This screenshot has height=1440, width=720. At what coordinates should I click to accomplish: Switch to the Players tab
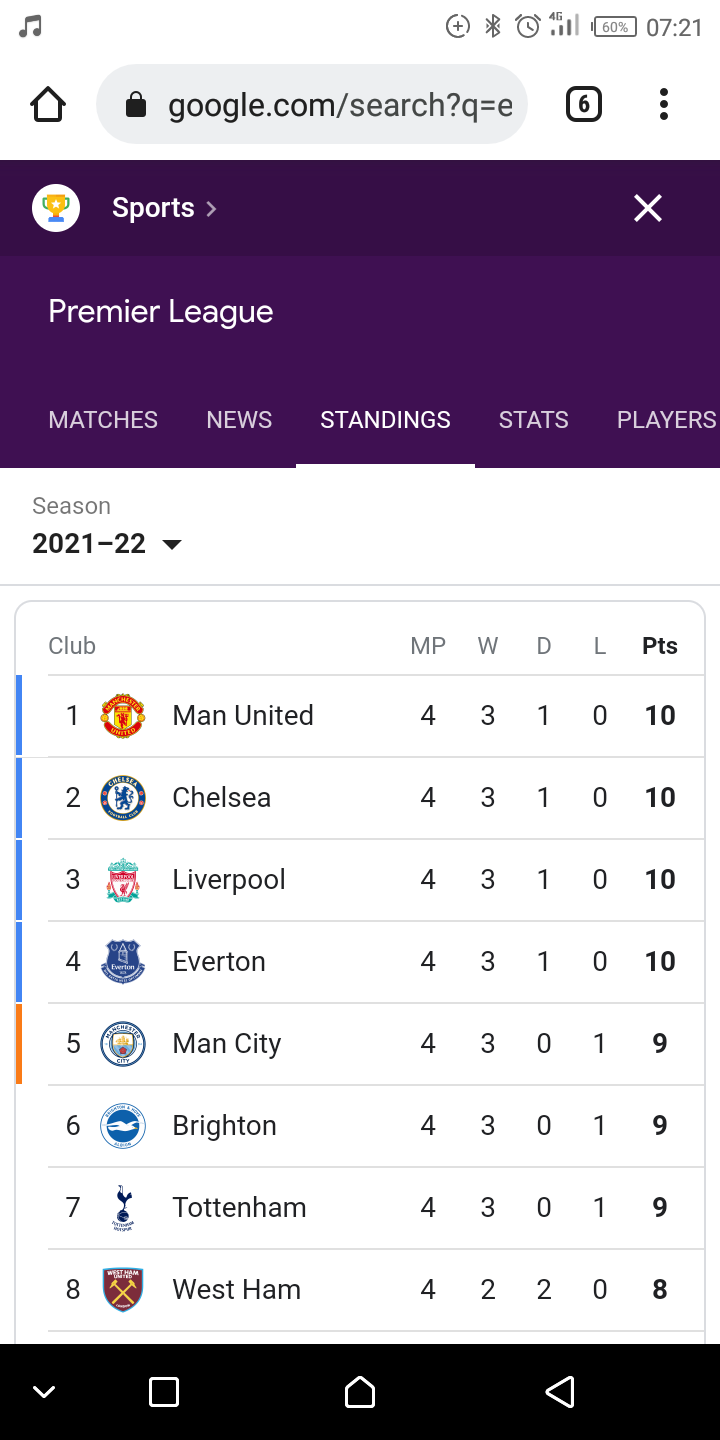click(x=666, y=420)
